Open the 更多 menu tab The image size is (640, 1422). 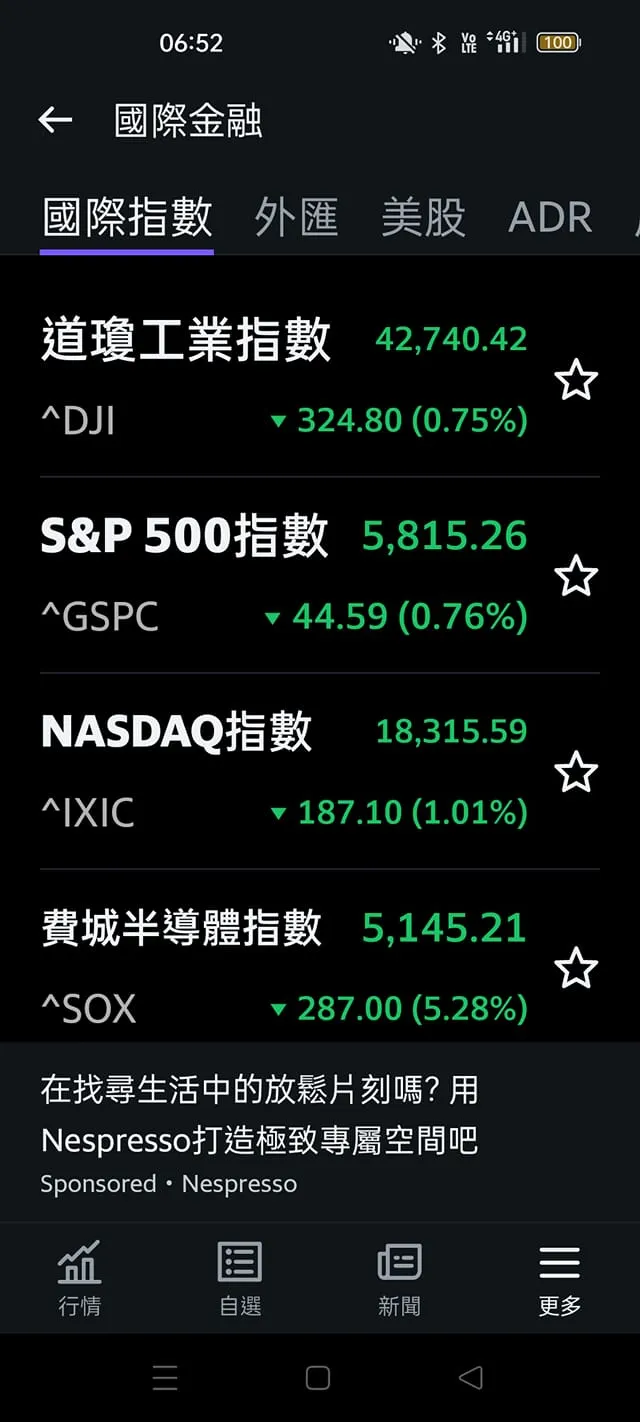click(559, 1277)
